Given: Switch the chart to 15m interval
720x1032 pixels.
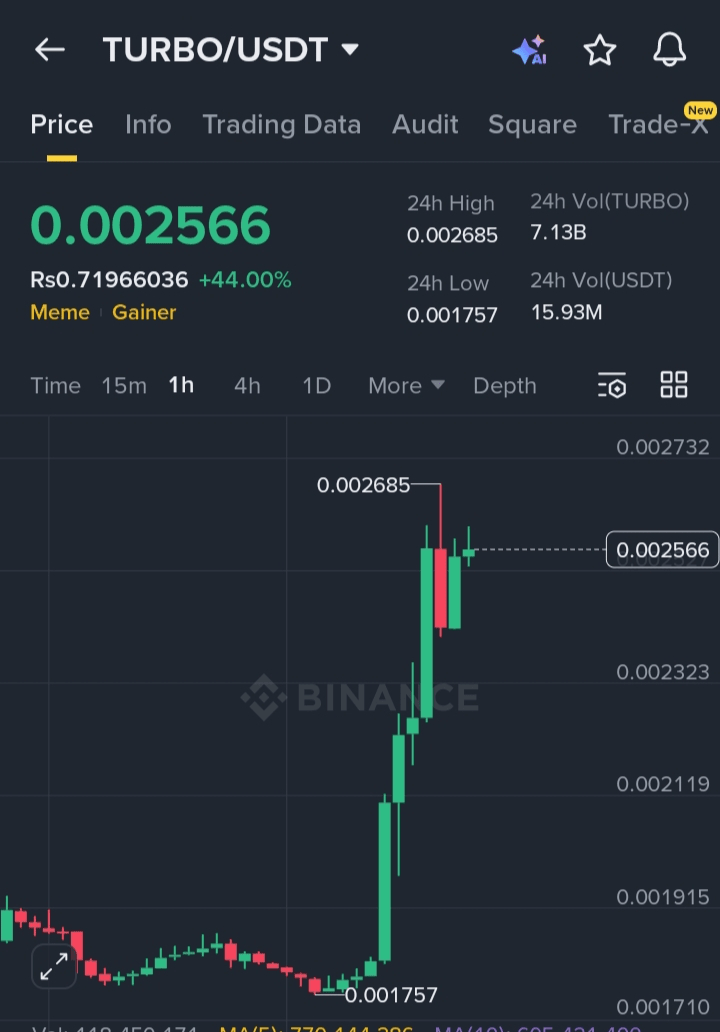Looking at the screenshot, I should [x=124, y=386].
